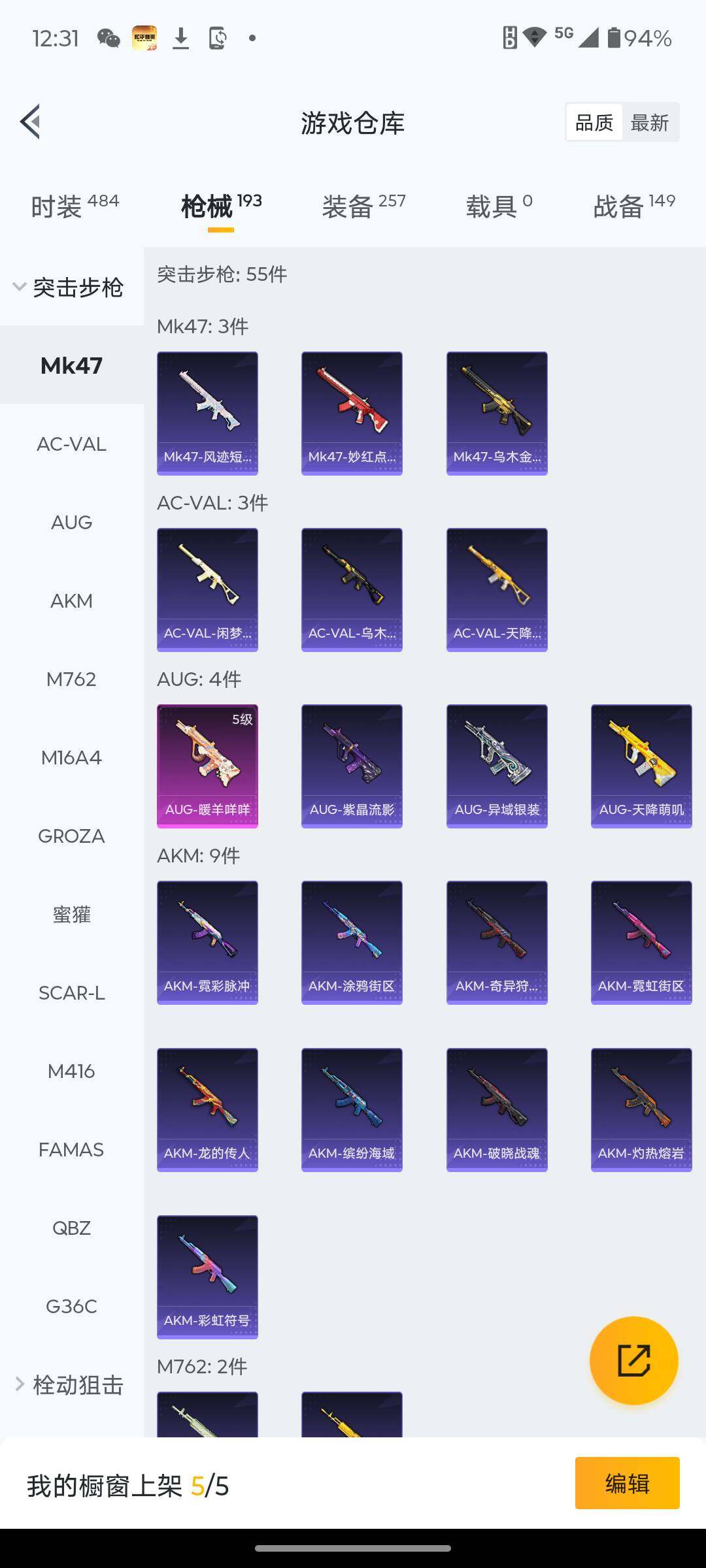View the AKM-彩虹符号 skin
The width and height of the screenshot is (706, 1568).
coord(207,1277)
